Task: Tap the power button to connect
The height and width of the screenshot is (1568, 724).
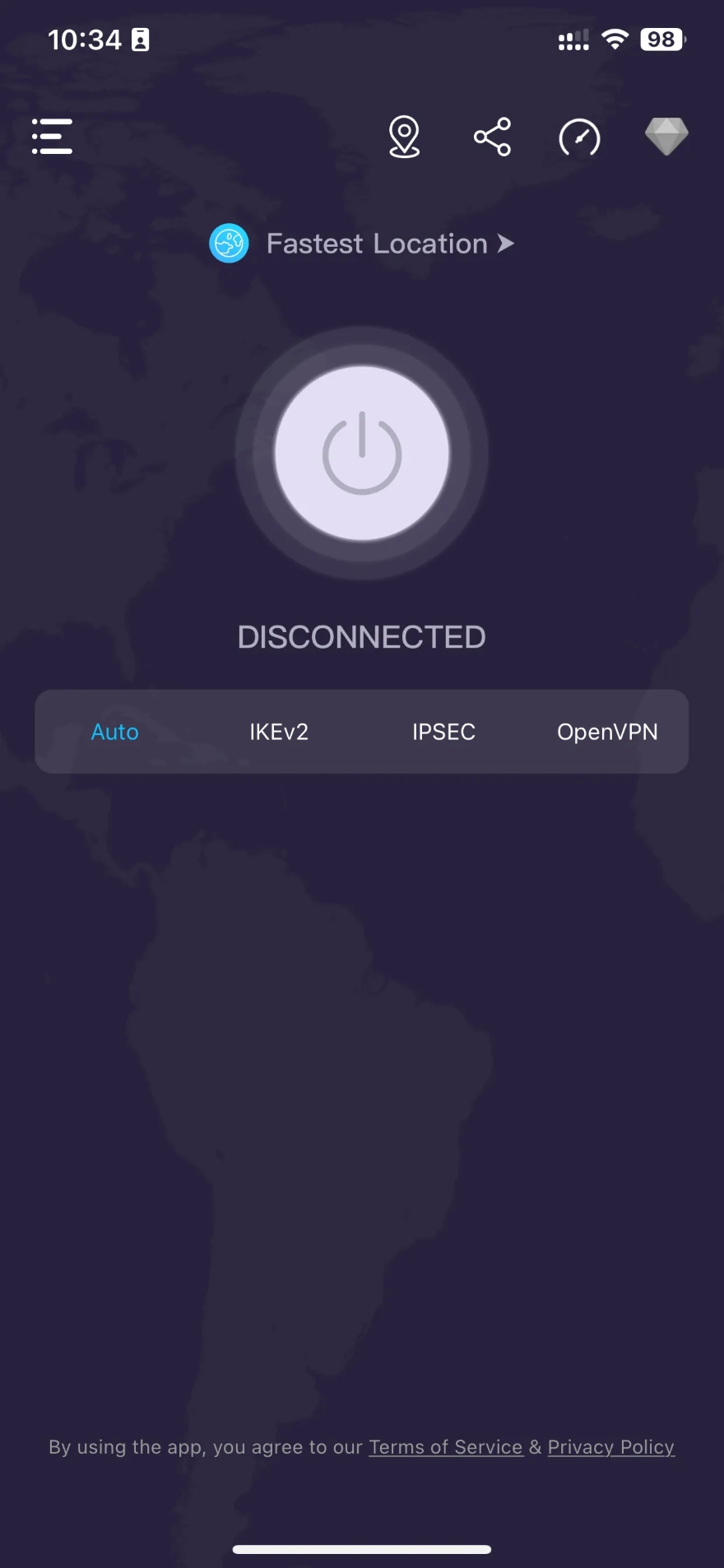Action: click(x=362, y=454)
